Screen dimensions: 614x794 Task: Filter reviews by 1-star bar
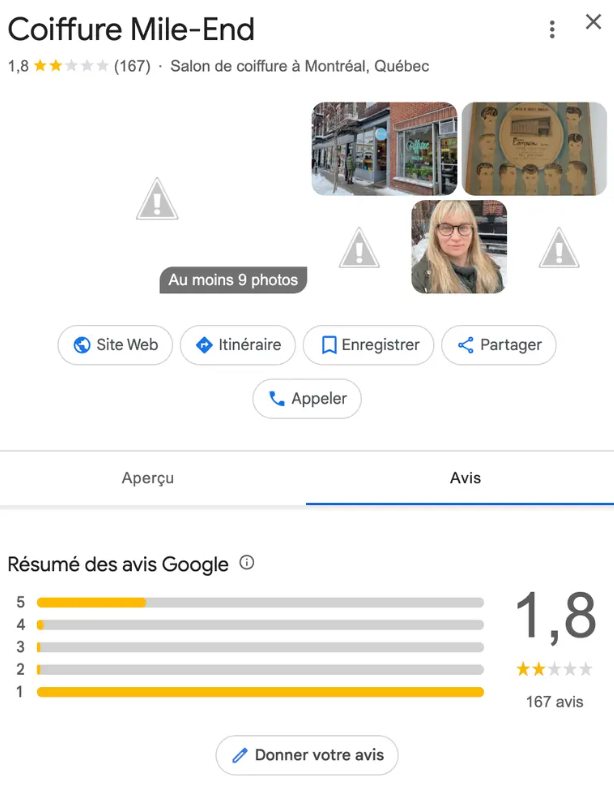click(x=260, y=691)
